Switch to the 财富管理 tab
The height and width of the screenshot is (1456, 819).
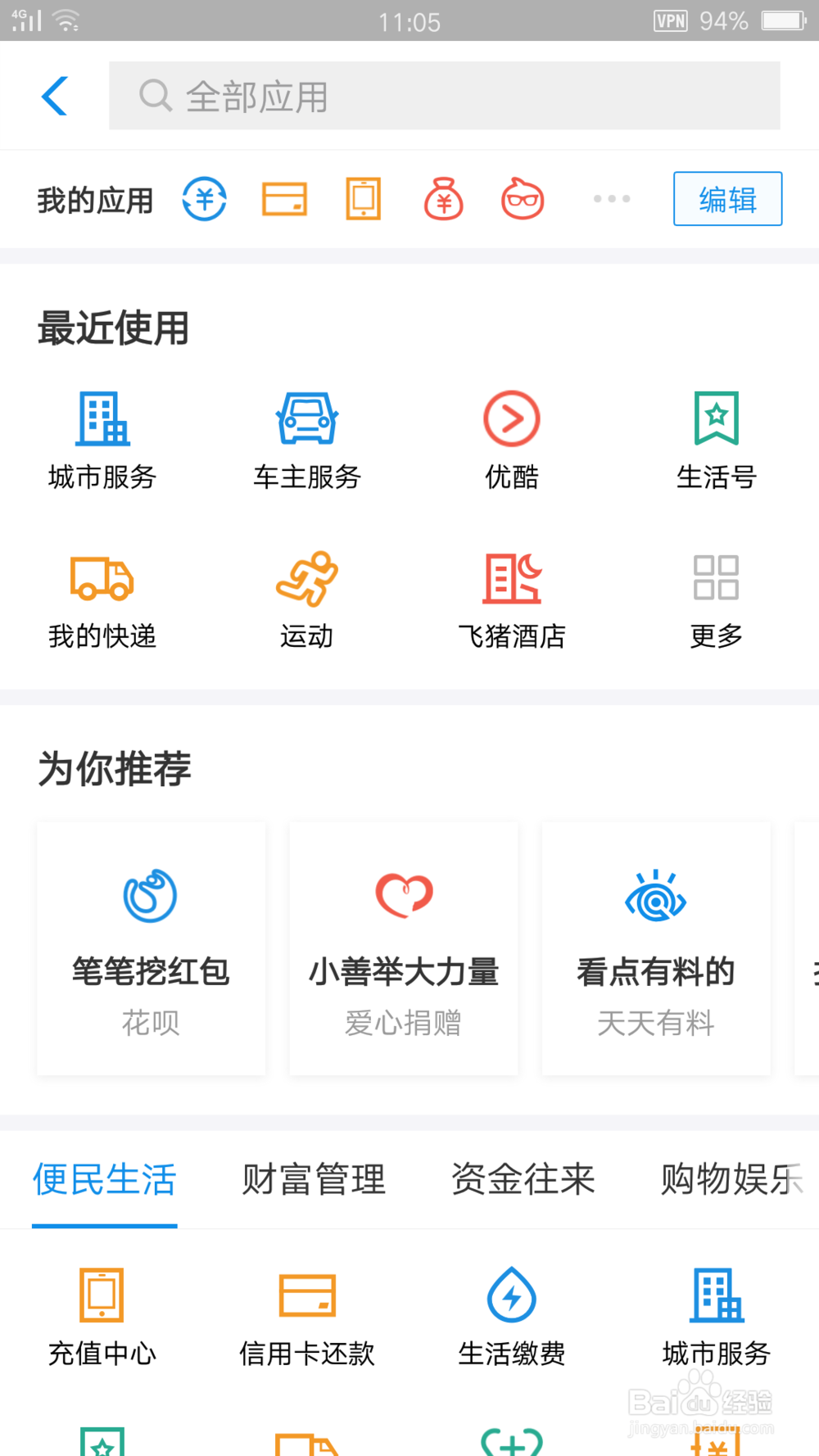pos(314,1180)
